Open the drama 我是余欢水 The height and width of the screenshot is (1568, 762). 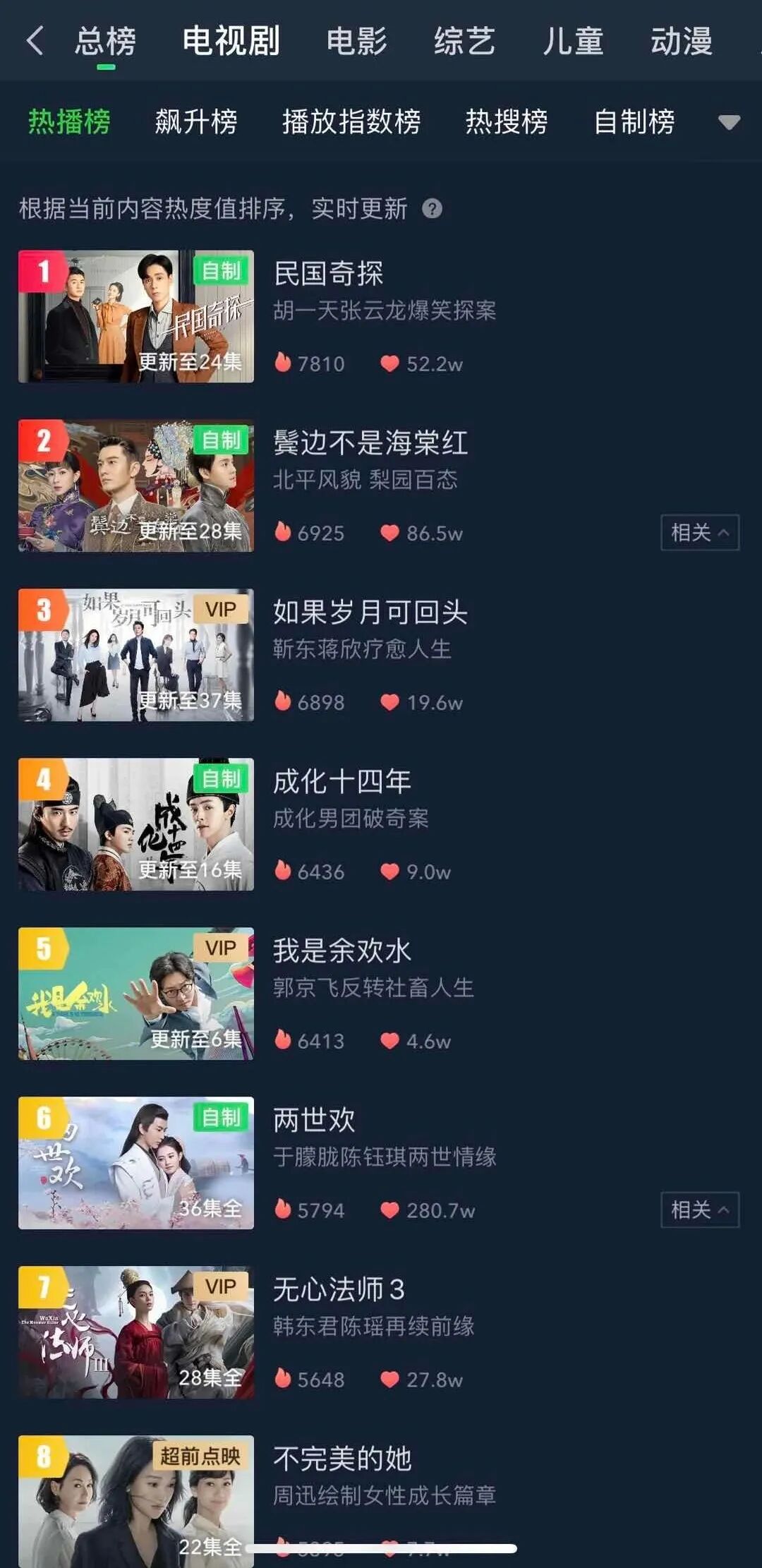[x=342, y=951]
